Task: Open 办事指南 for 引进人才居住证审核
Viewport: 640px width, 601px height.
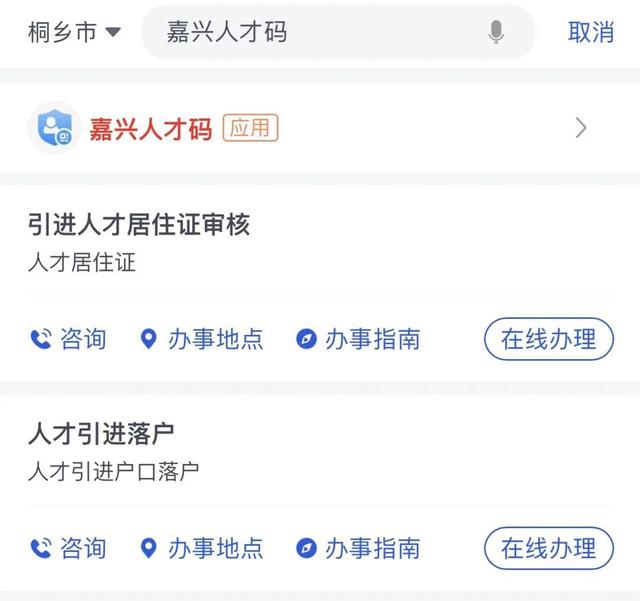Action: (358, 339)
